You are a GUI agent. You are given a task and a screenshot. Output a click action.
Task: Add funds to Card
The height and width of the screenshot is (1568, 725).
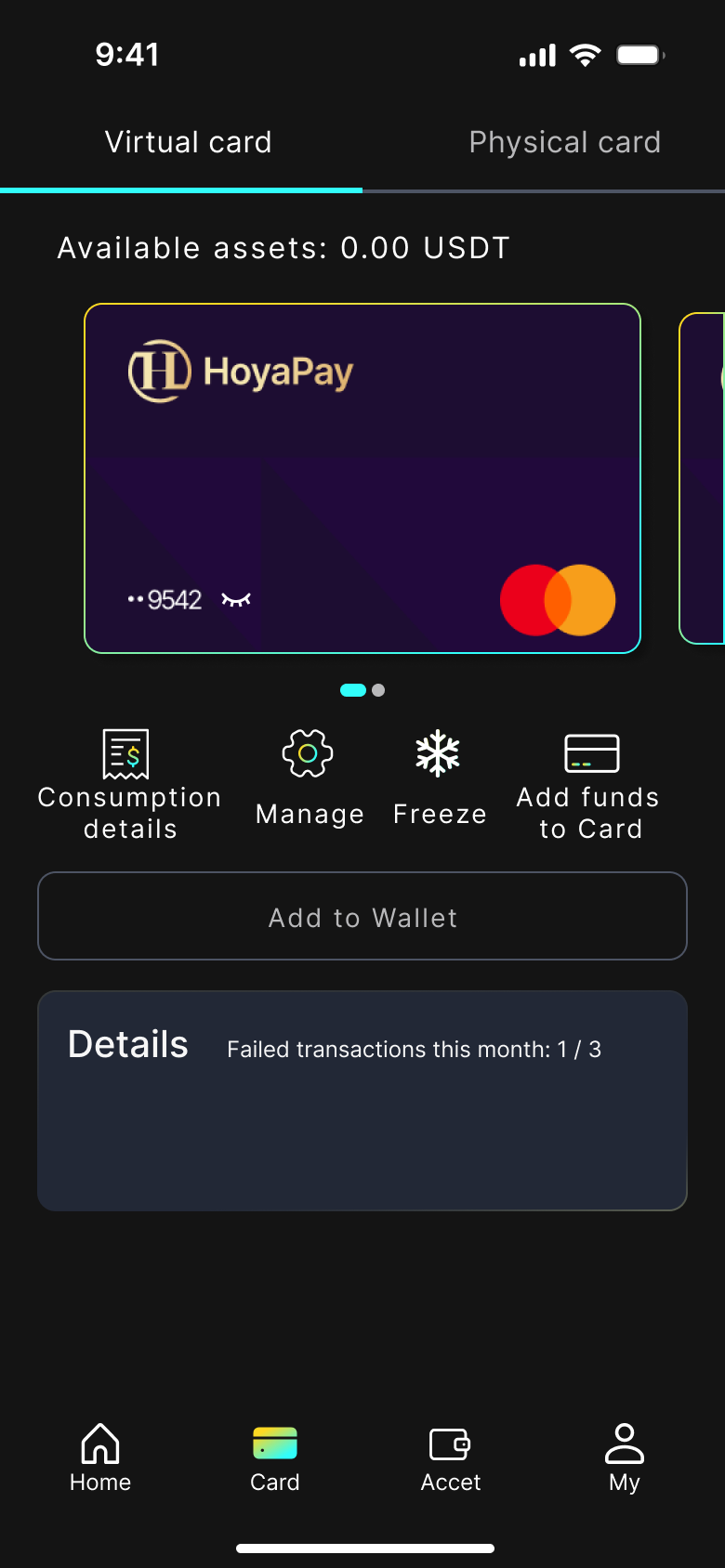pos(590,785)
